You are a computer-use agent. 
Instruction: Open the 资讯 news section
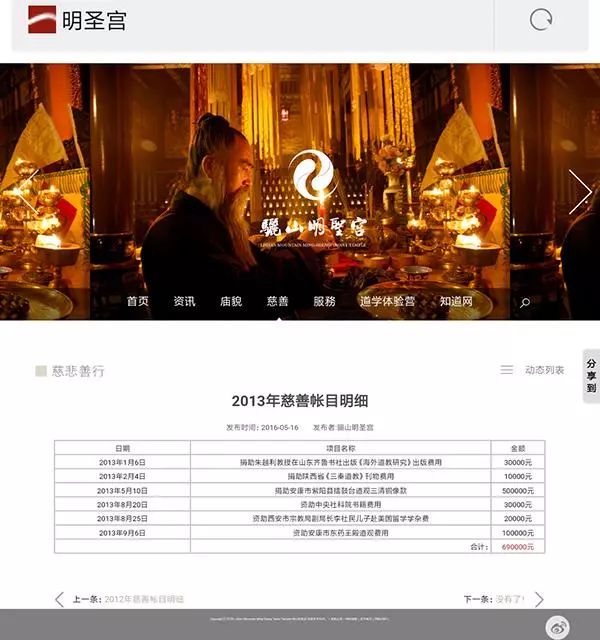click(x=184, y=301)
